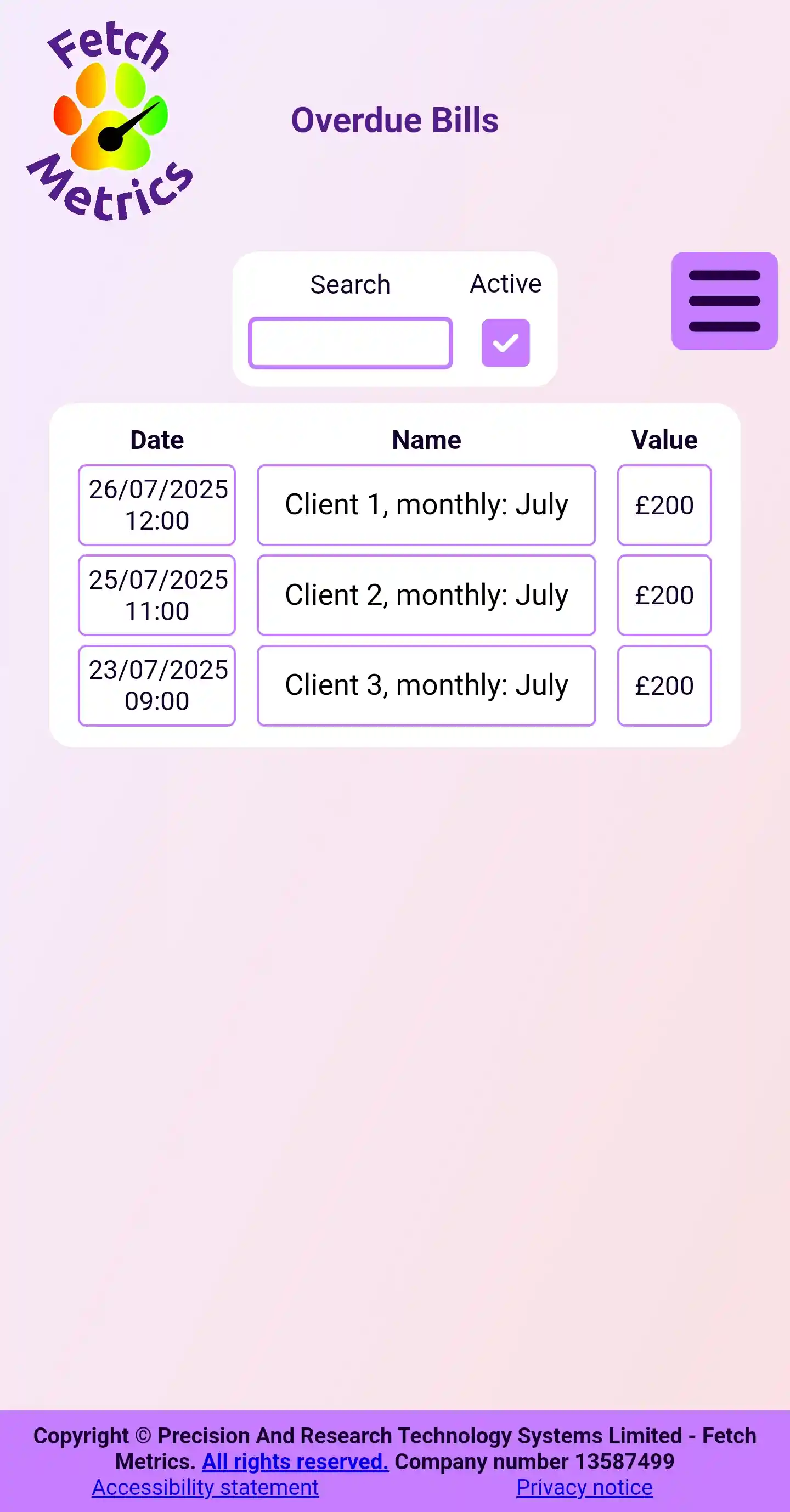Open the Client 1, monthly: July bill
This screenshot has width=790, height=1512.
pos(426,505)
